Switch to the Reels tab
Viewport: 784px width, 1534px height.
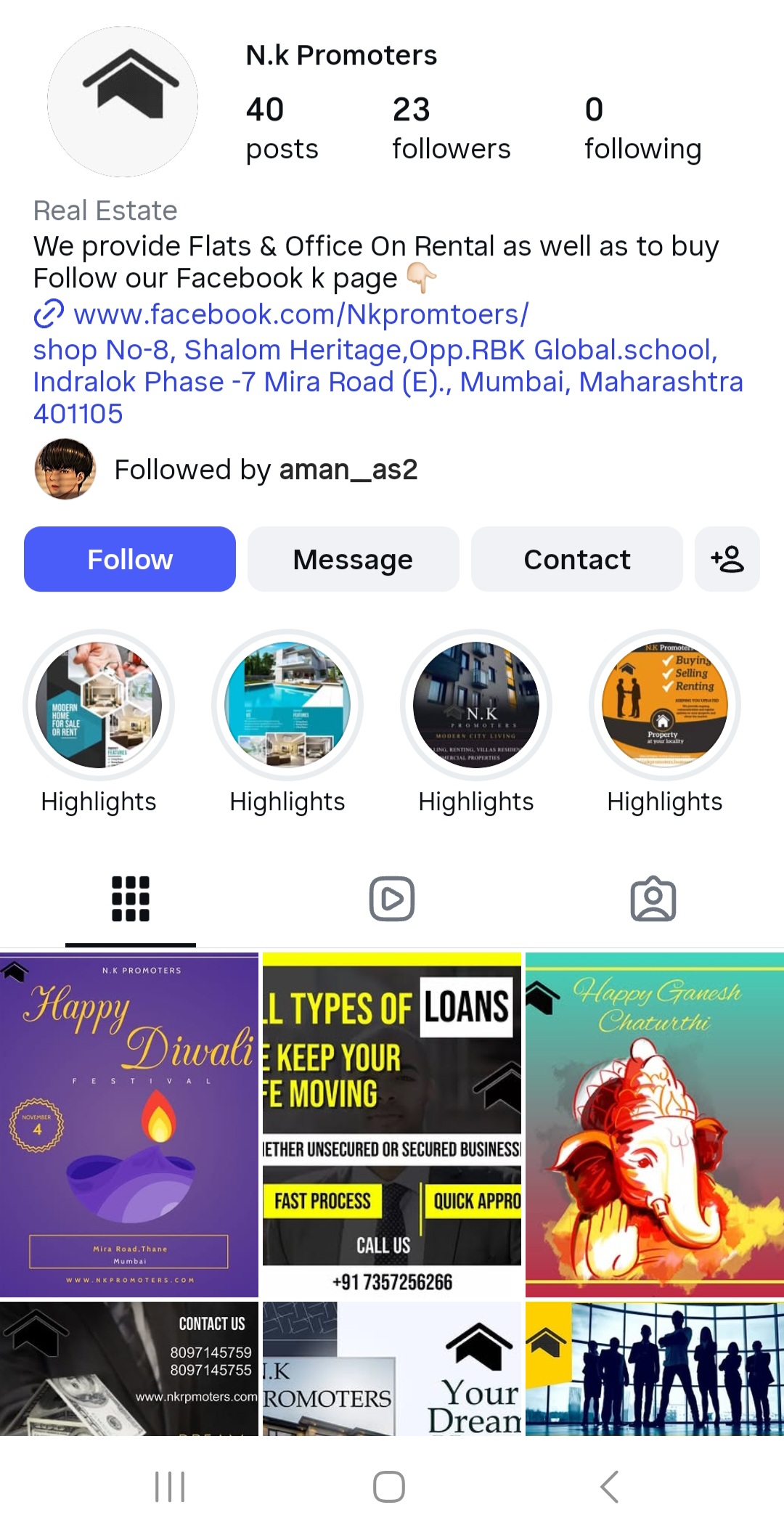click(x=392, y=899)
